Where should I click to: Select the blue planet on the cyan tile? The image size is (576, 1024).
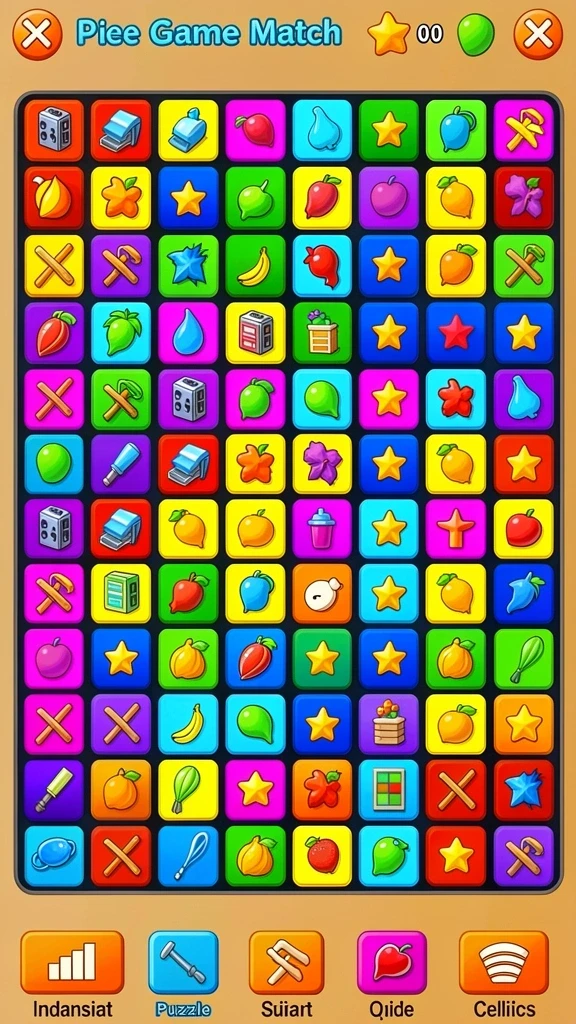(x=54, y=856)
